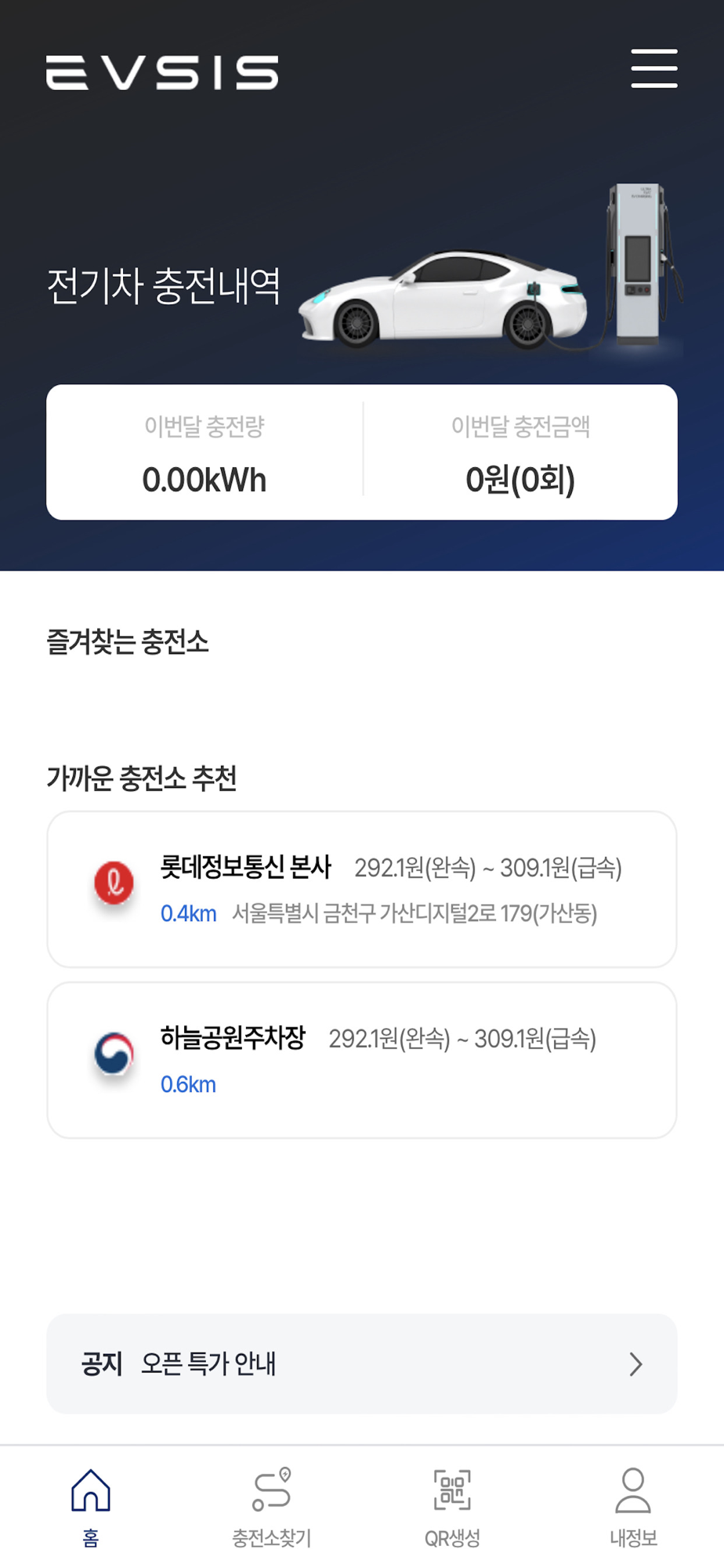Open the hamburger menu

pyautogui.click(x=654, y=68)
